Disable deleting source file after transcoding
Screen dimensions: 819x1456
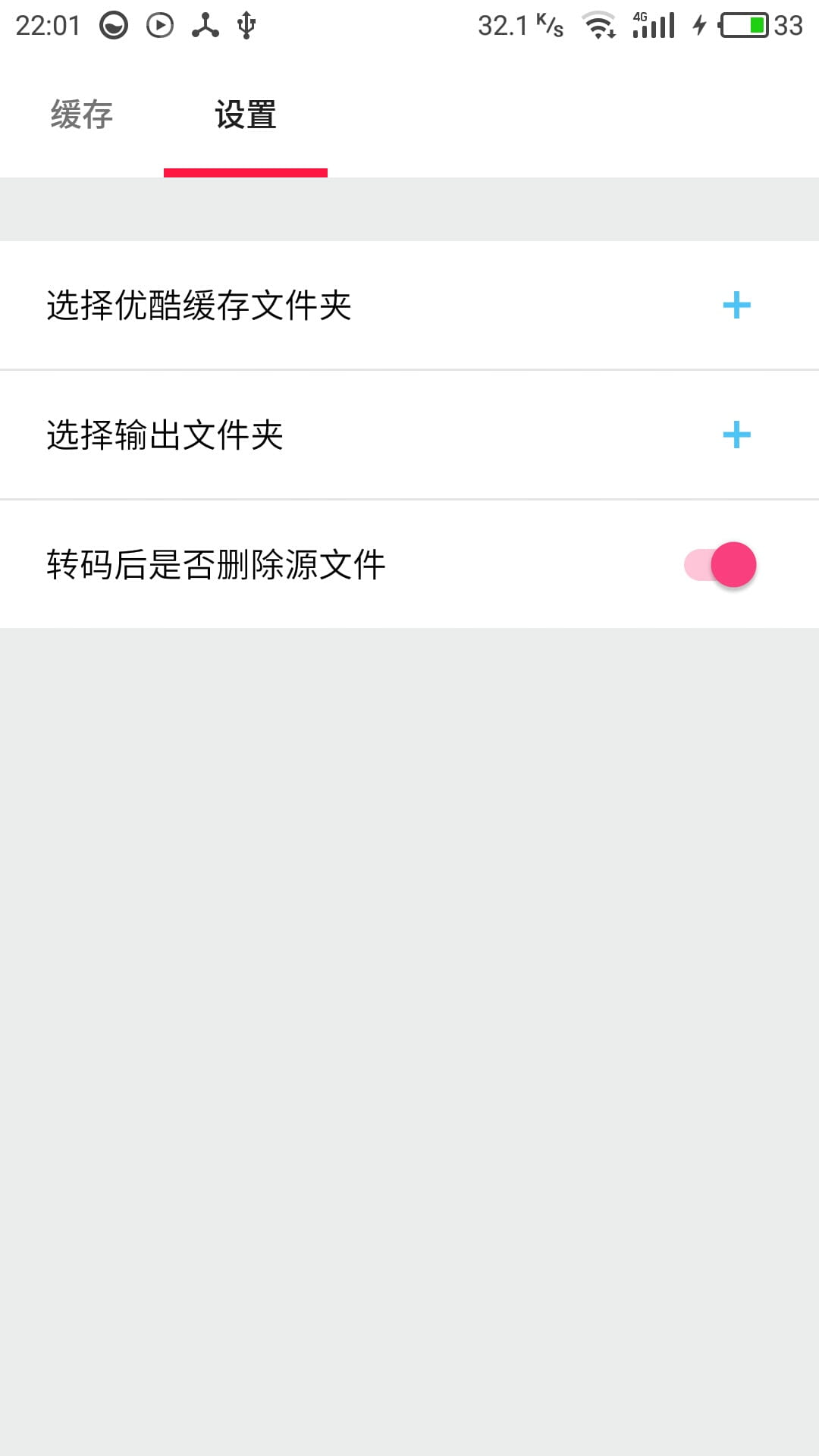point(719,564)
